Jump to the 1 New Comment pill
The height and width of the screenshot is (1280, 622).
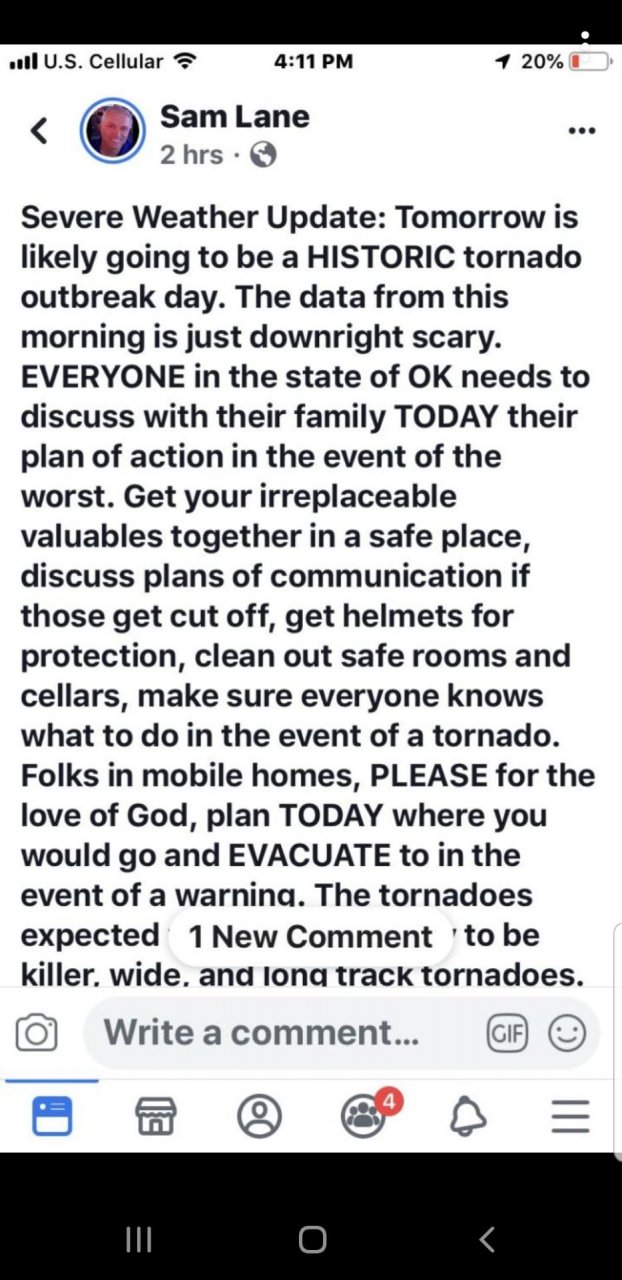pos(310,937)
